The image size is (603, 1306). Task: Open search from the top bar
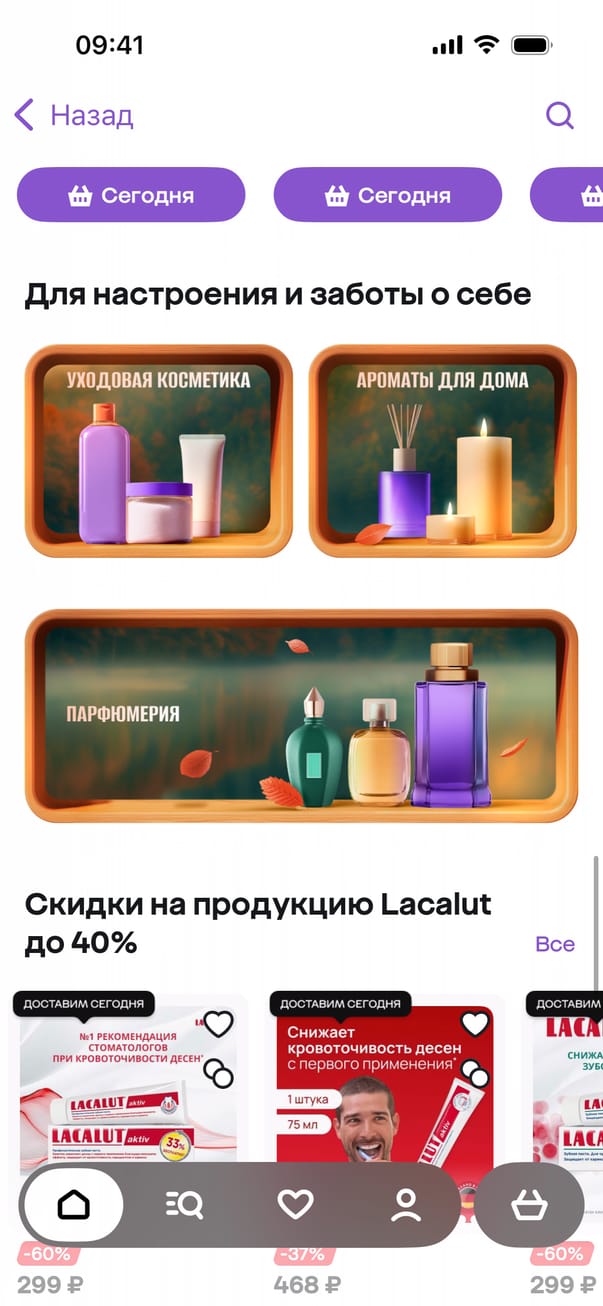pos(559,116)
